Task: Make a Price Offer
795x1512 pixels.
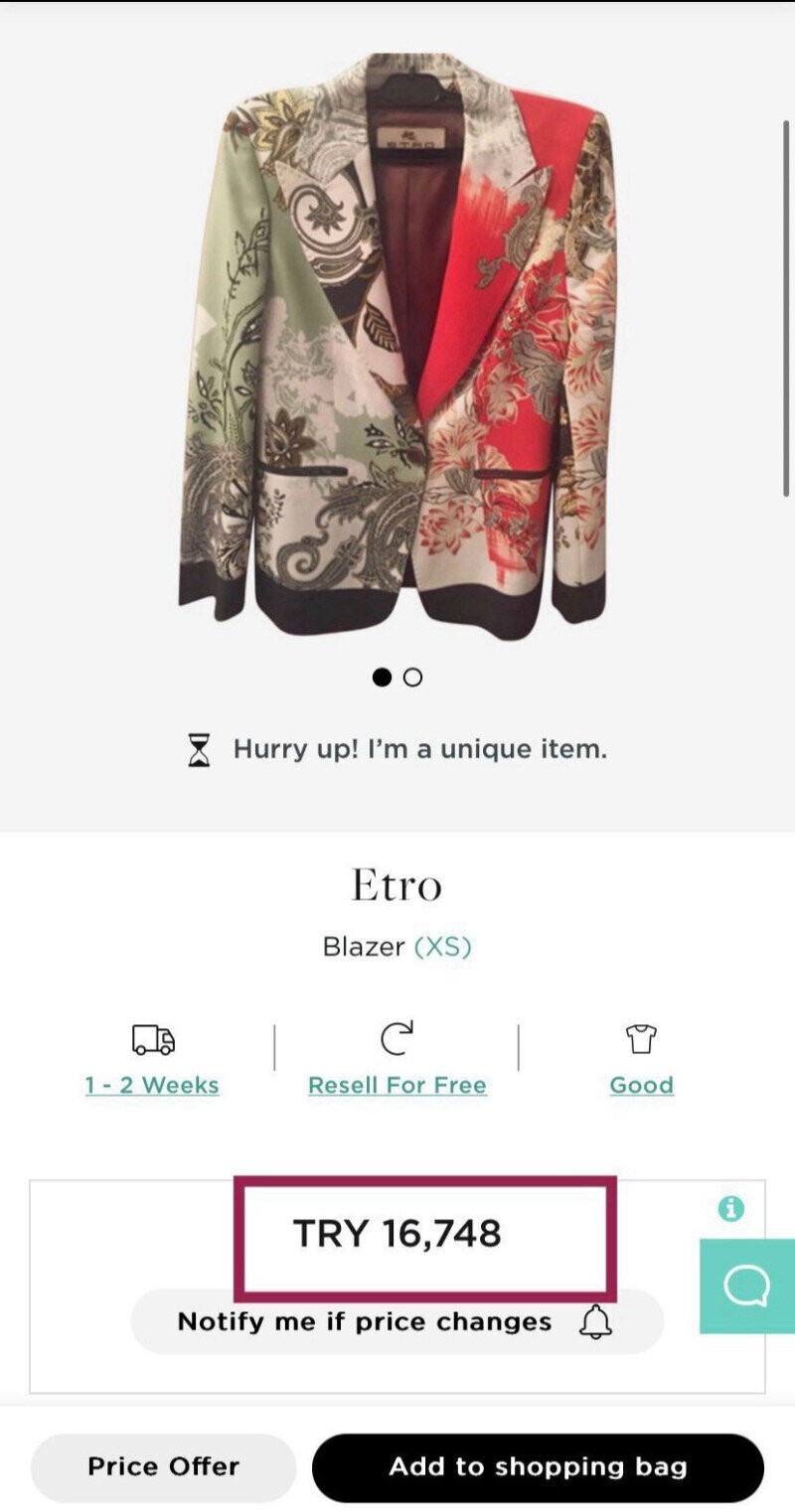Action: tap(163, 1466)
